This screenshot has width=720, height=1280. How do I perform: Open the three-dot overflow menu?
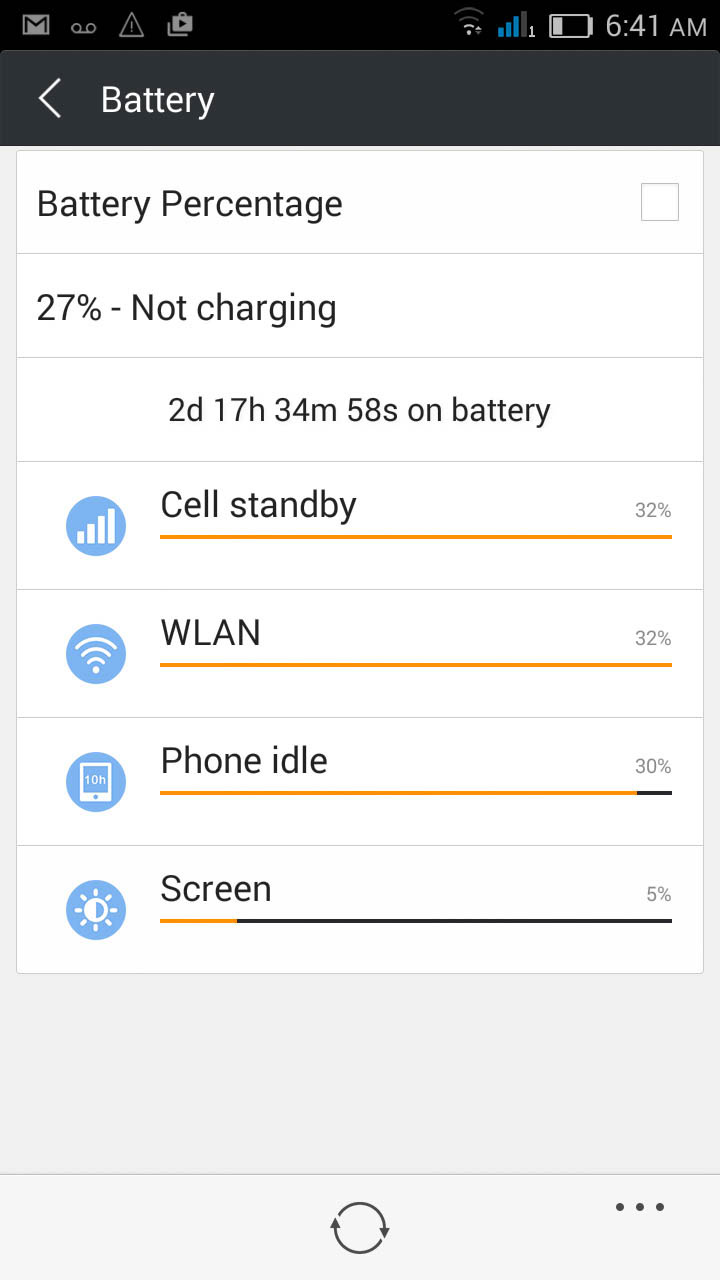(640, 1207)
